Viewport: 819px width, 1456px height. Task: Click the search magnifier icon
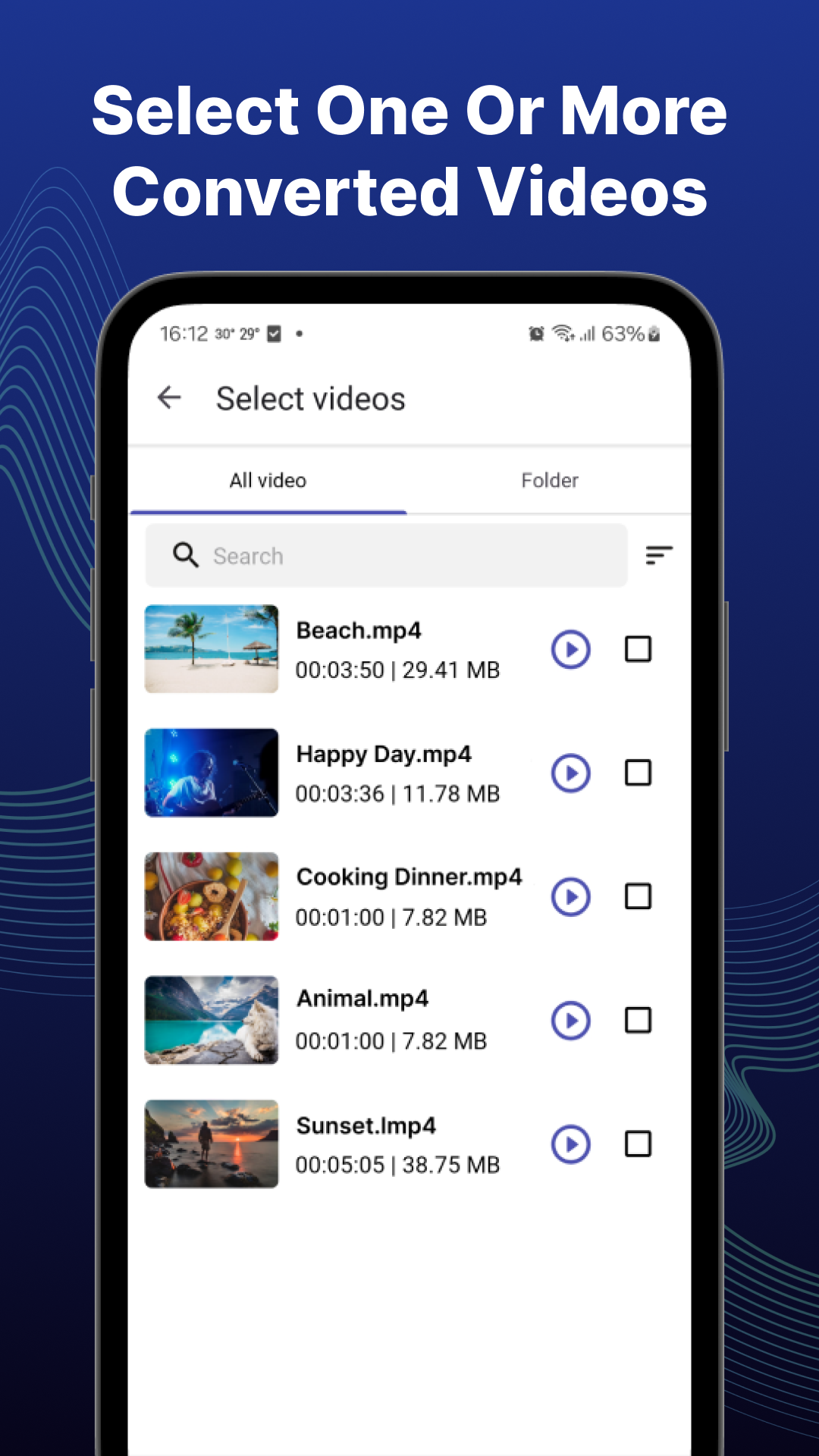[184, 555]
